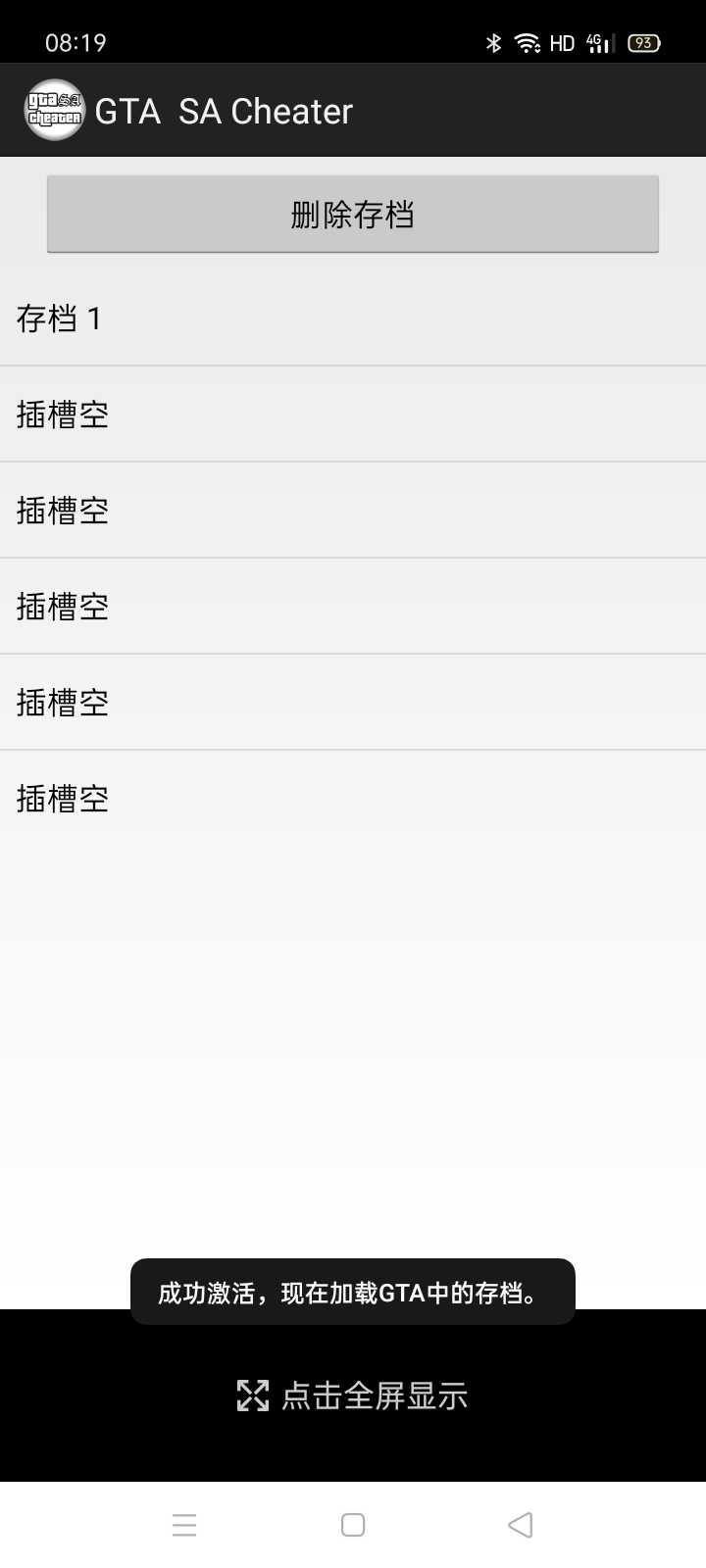Tap the 删除存档 button

point(353,214)
